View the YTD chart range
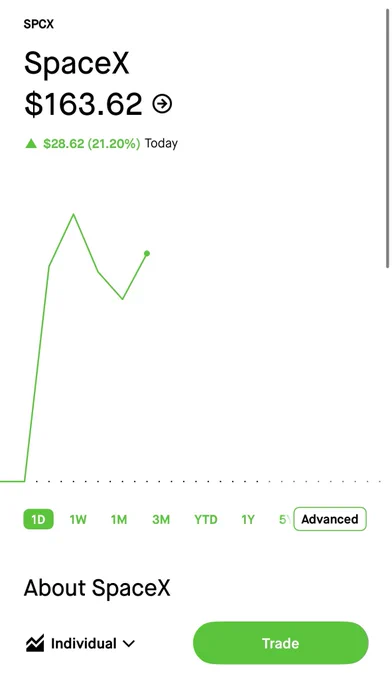The width and height of the screenshot is (392, 680). (206, 519)
